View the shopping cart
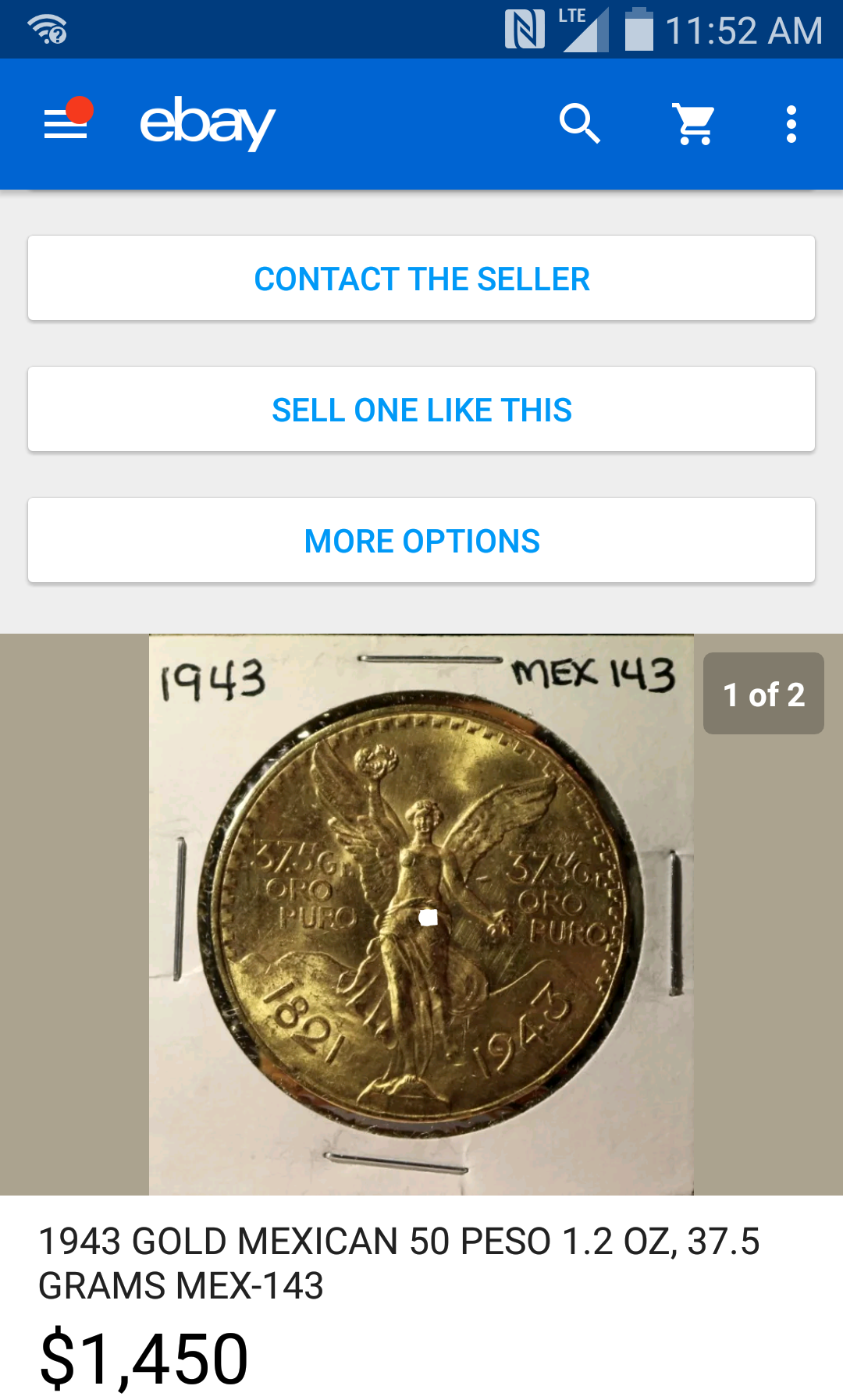The image size is (843, 1400). [694, 124]
